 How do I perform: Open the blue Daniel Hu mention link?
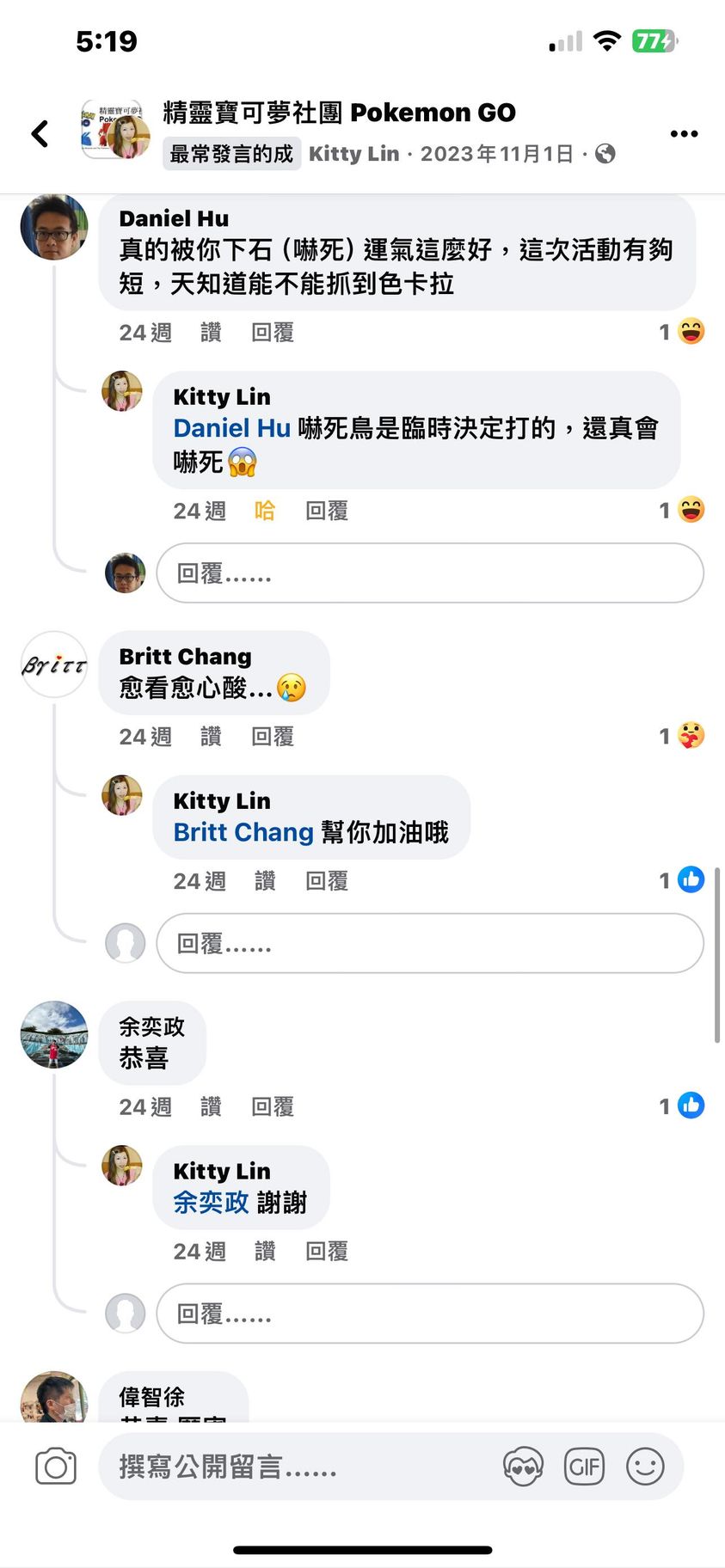tap(231, 428)
